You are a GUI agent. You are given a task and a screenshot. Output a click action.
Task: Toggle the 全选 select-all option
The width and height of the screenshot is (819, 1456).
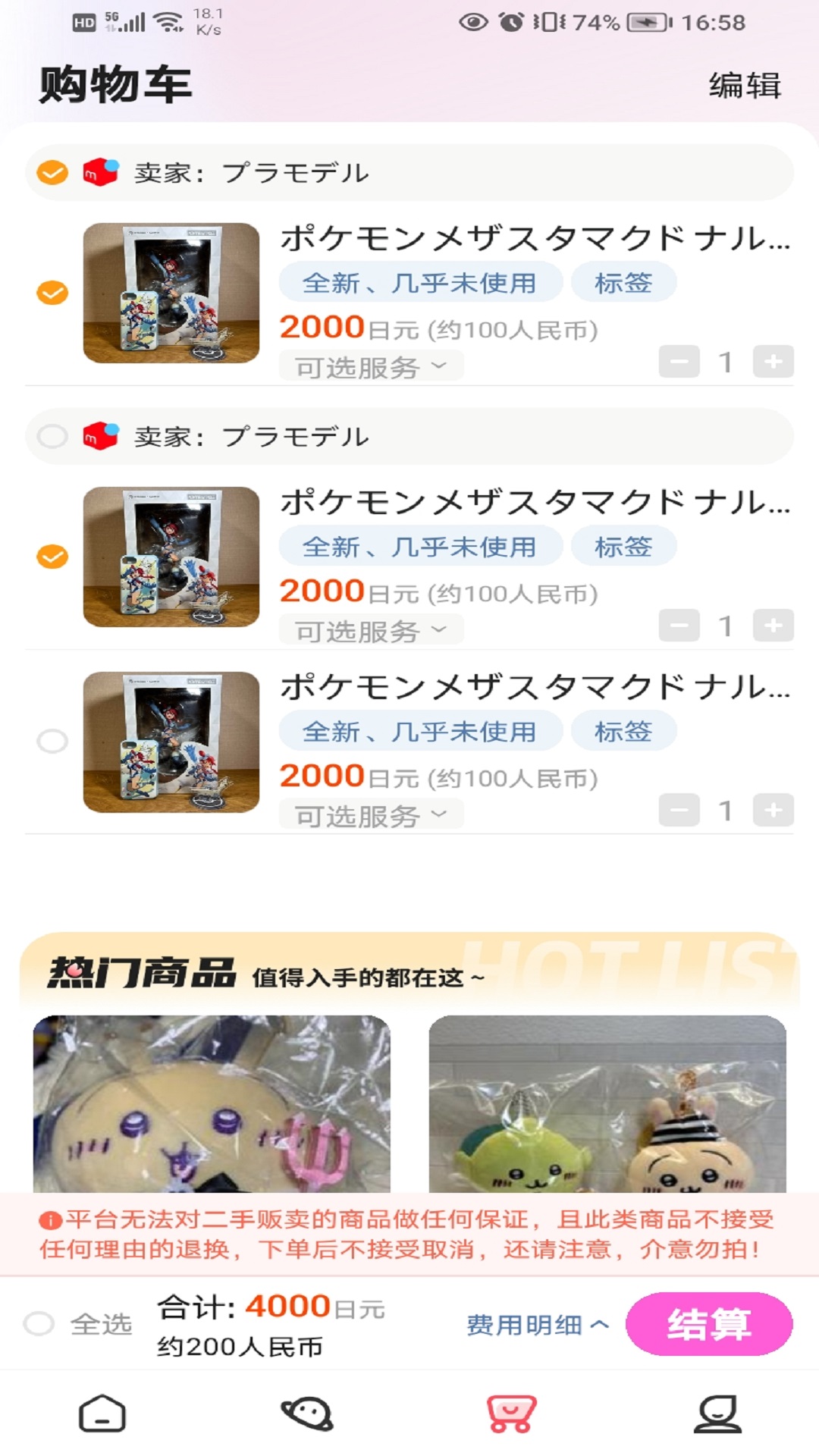39,1324
